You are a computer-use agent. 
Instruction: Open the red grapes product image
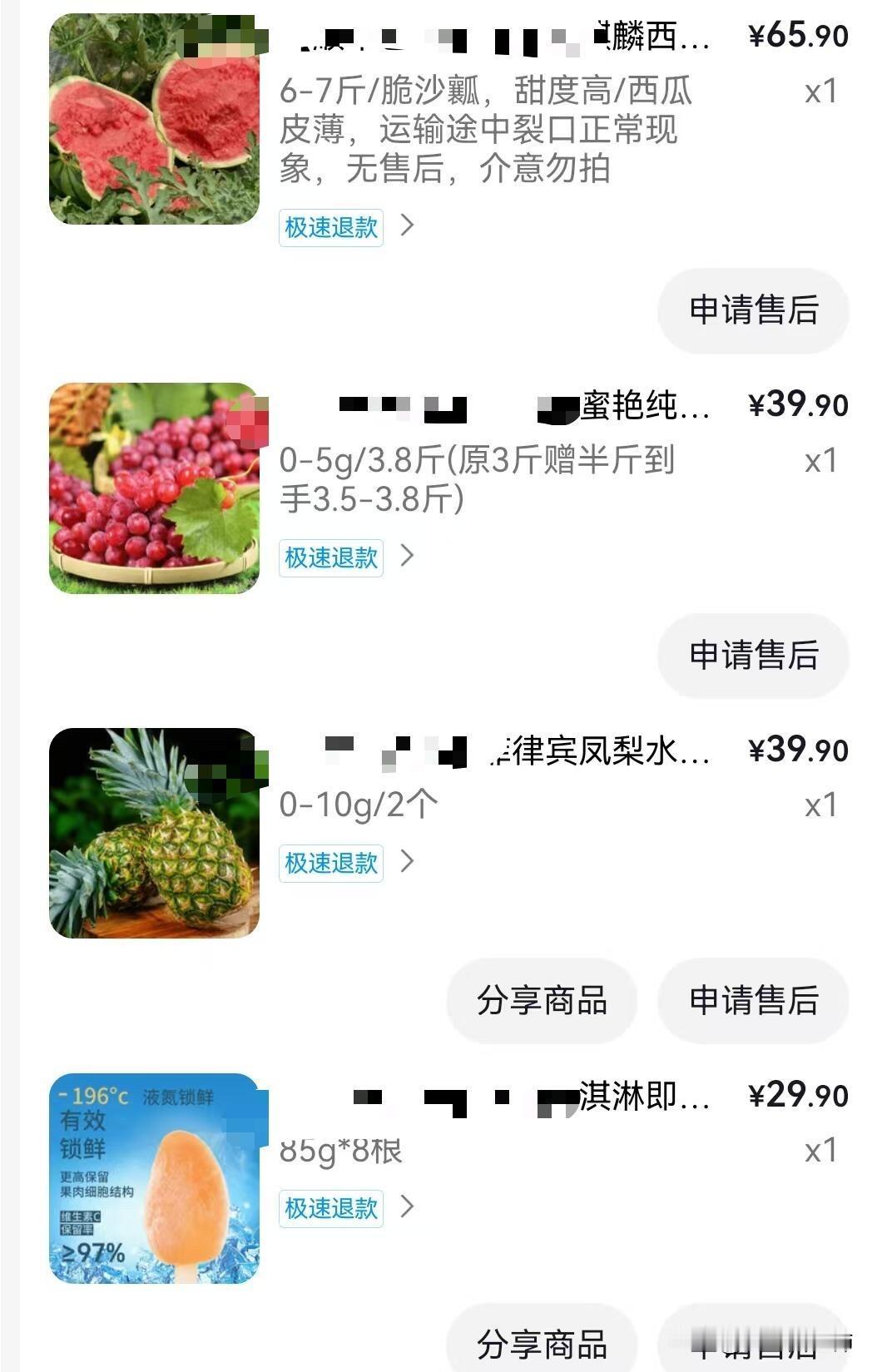(154, 488)
